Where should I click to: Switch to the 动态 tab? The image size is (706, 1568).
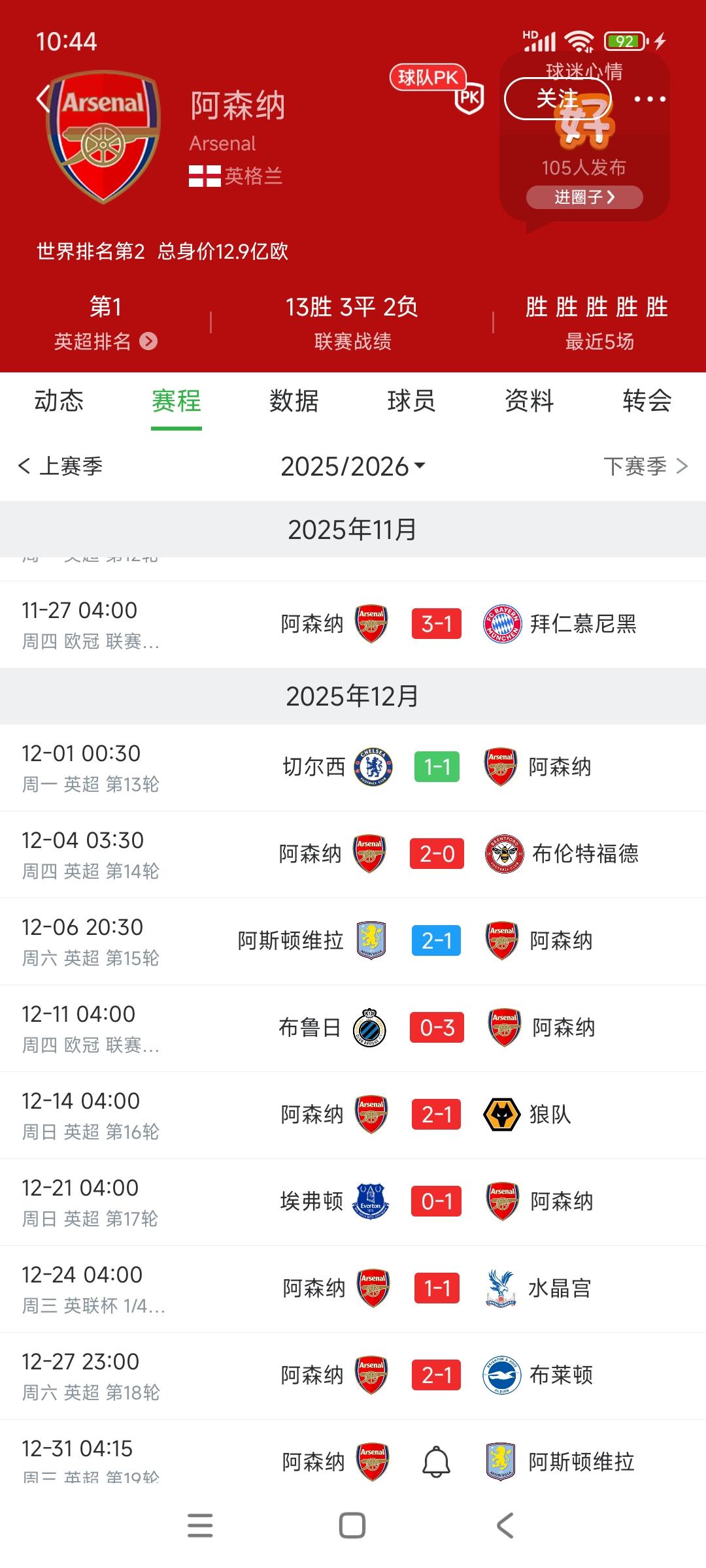[59, 400]
